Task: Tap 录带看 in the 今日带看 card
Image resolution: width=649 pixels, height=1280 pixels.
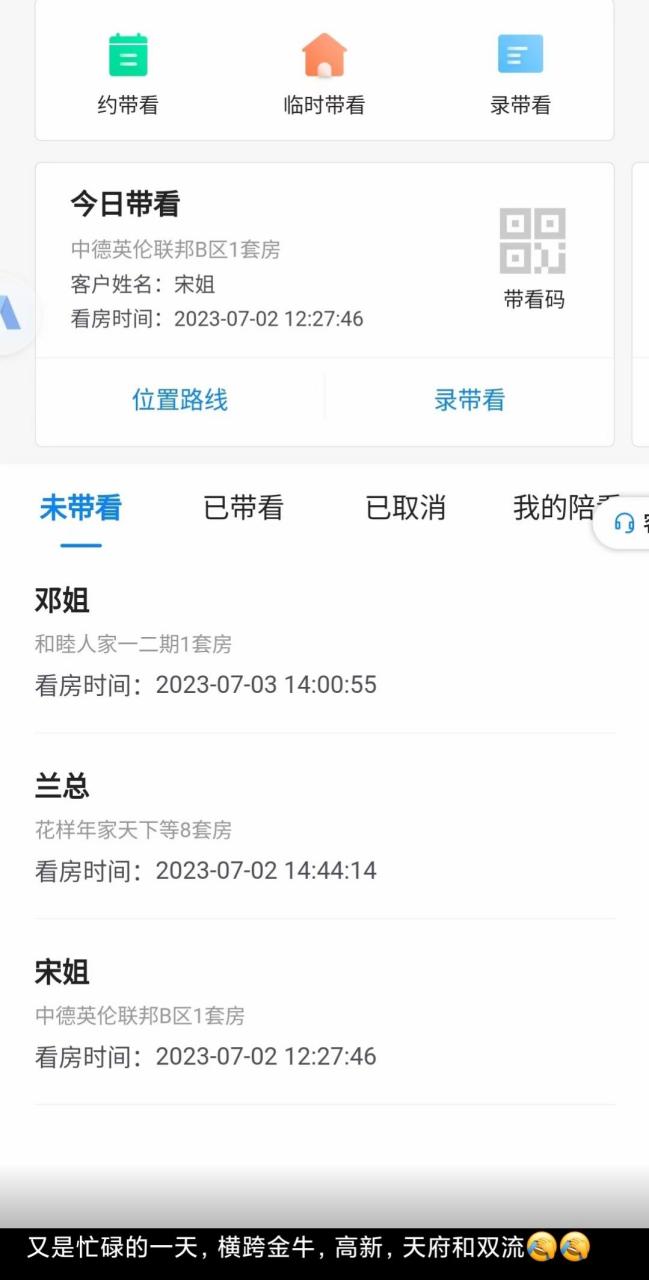Action: (x=469, y=400)
